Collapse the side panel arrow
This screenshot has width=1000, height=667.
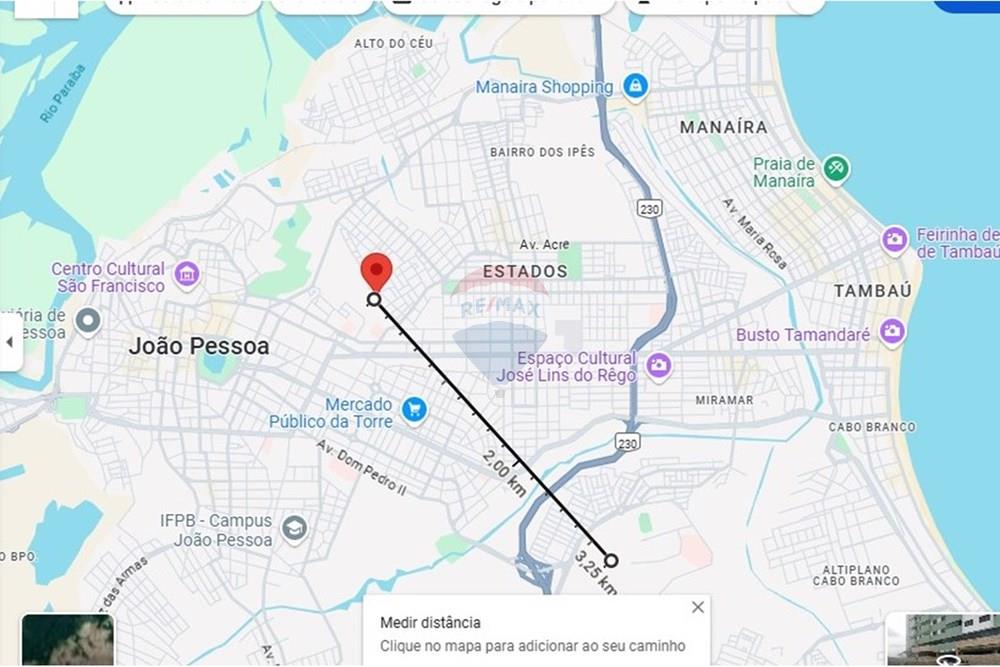click(x=10, y=342)
